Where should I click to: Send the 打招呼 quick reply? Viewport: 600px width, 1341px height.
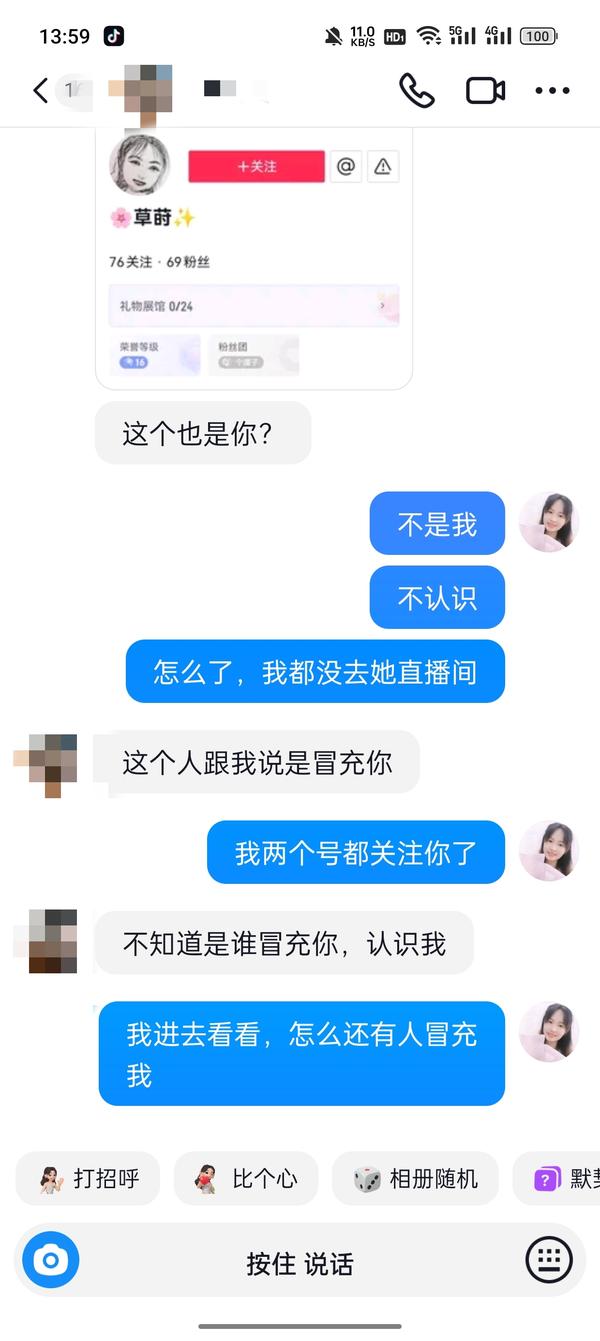88,1179
